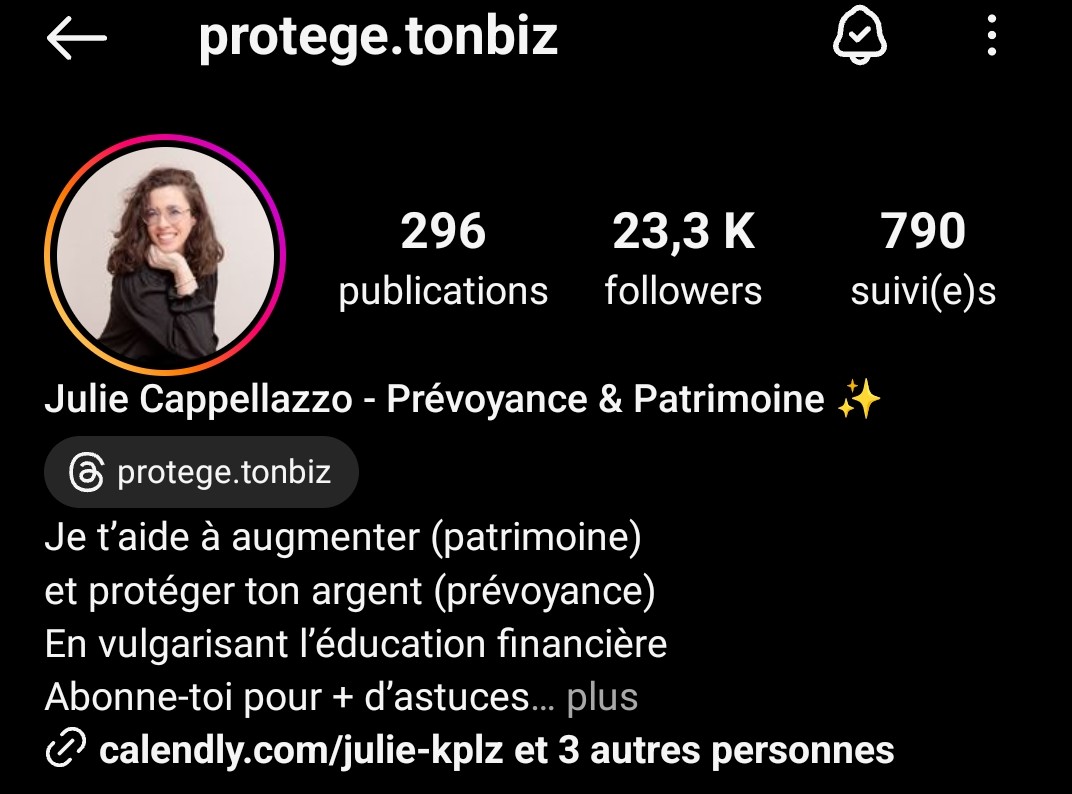View the profile picture story
The image size is (1072, 794).
coord(165,254)
